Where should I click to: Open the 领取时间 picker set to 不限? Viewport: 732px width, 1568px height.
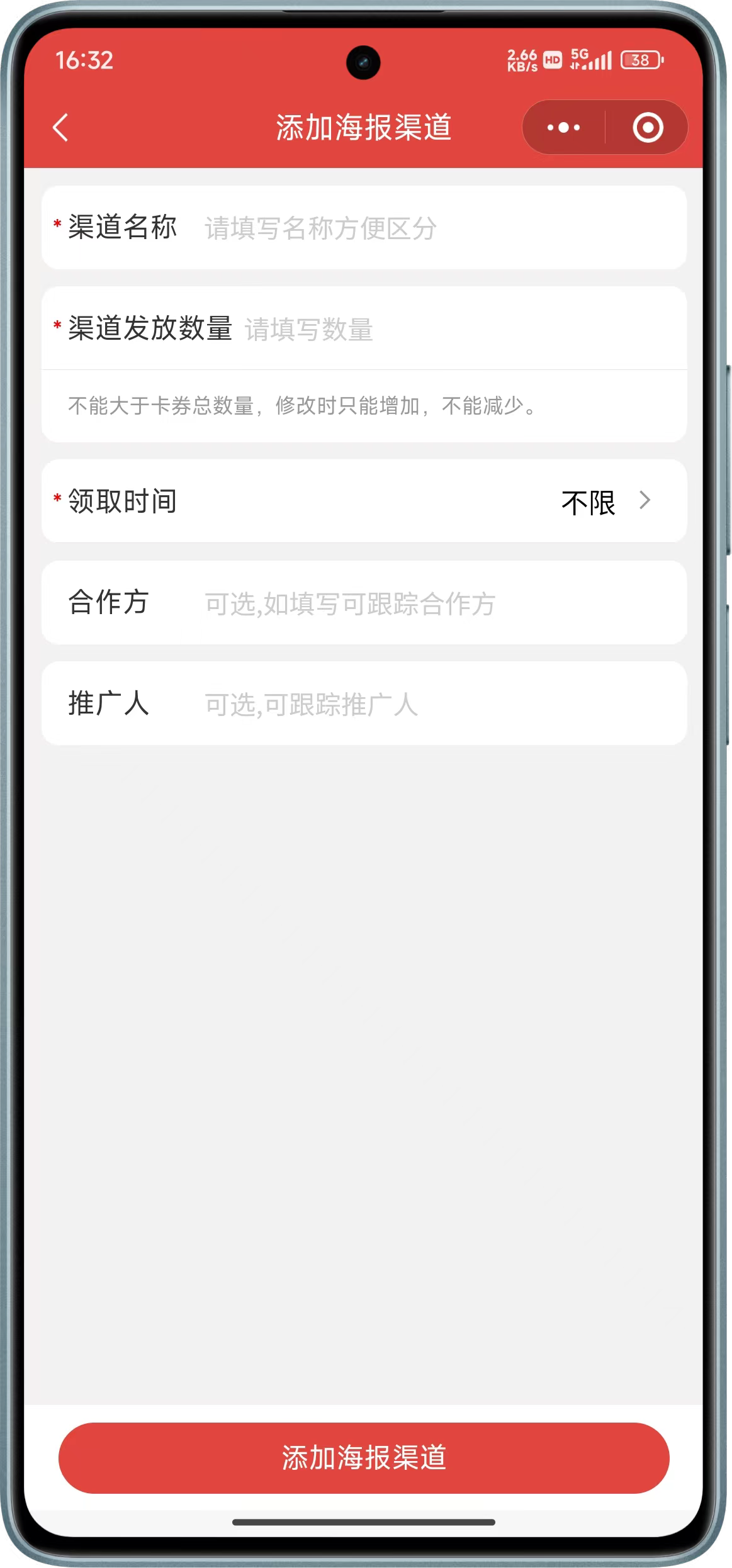coord(604,502)
